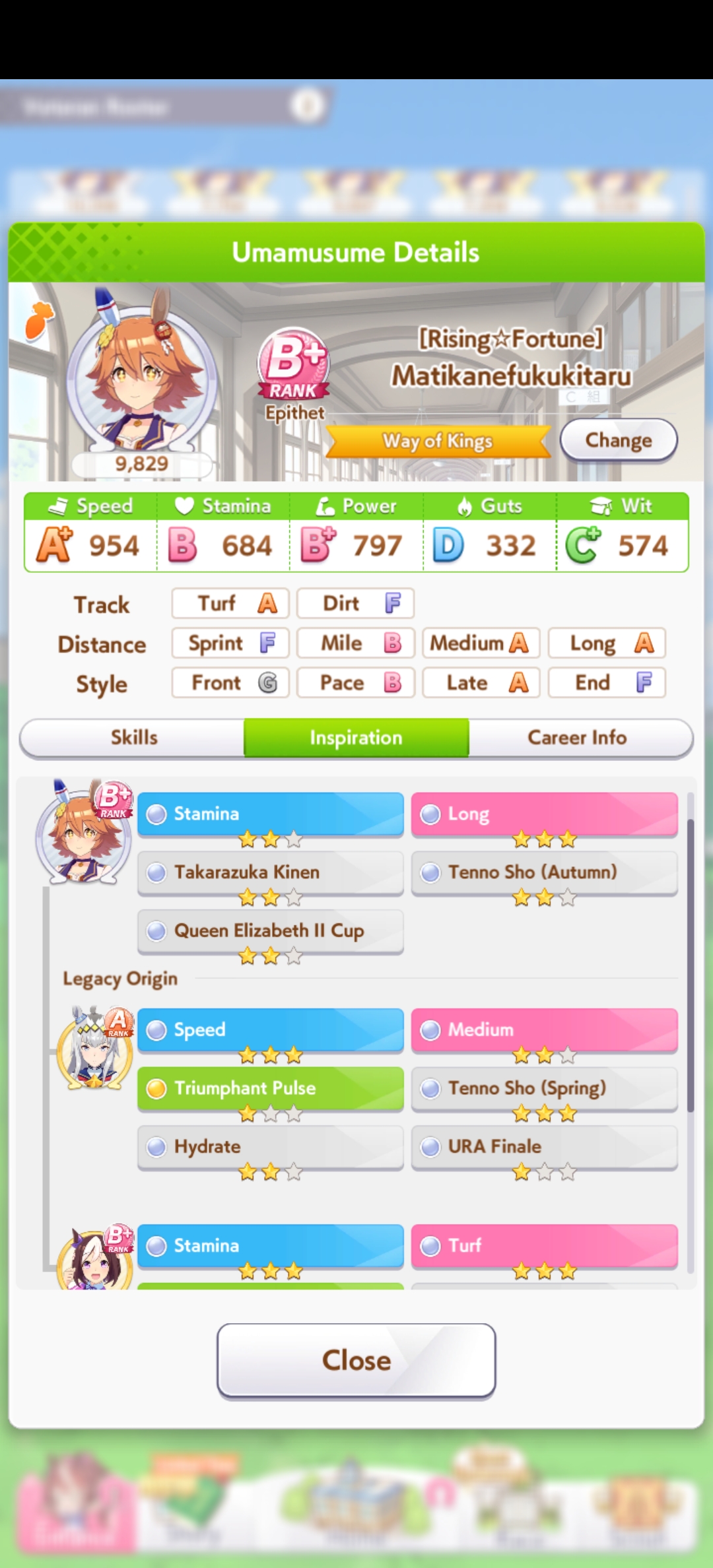Close the Umamusume Details dialog
The width and height of the screenshot is (713, 1568).
(x=356, y=1360)
